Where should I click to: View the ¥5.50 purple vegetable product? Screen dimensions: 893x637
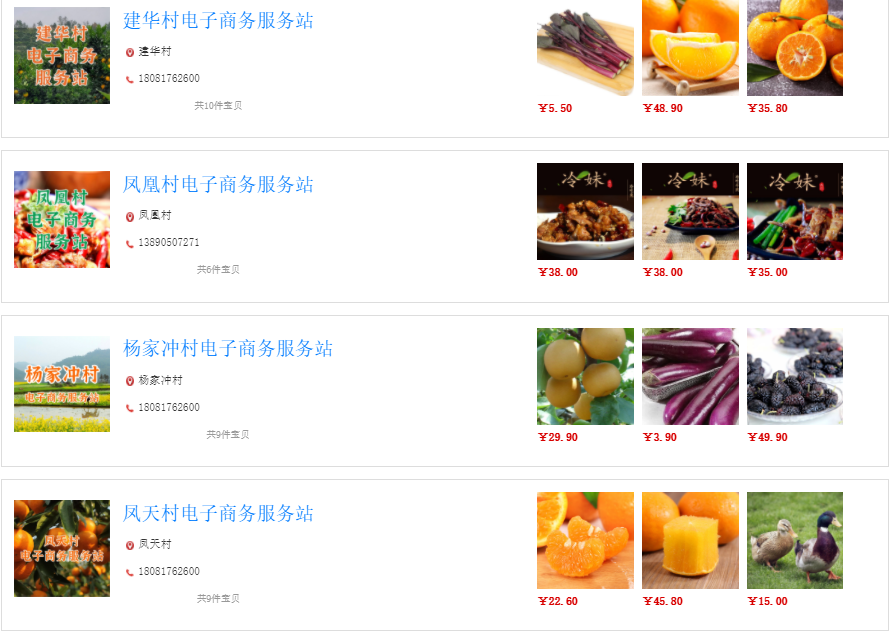point(585,48)
